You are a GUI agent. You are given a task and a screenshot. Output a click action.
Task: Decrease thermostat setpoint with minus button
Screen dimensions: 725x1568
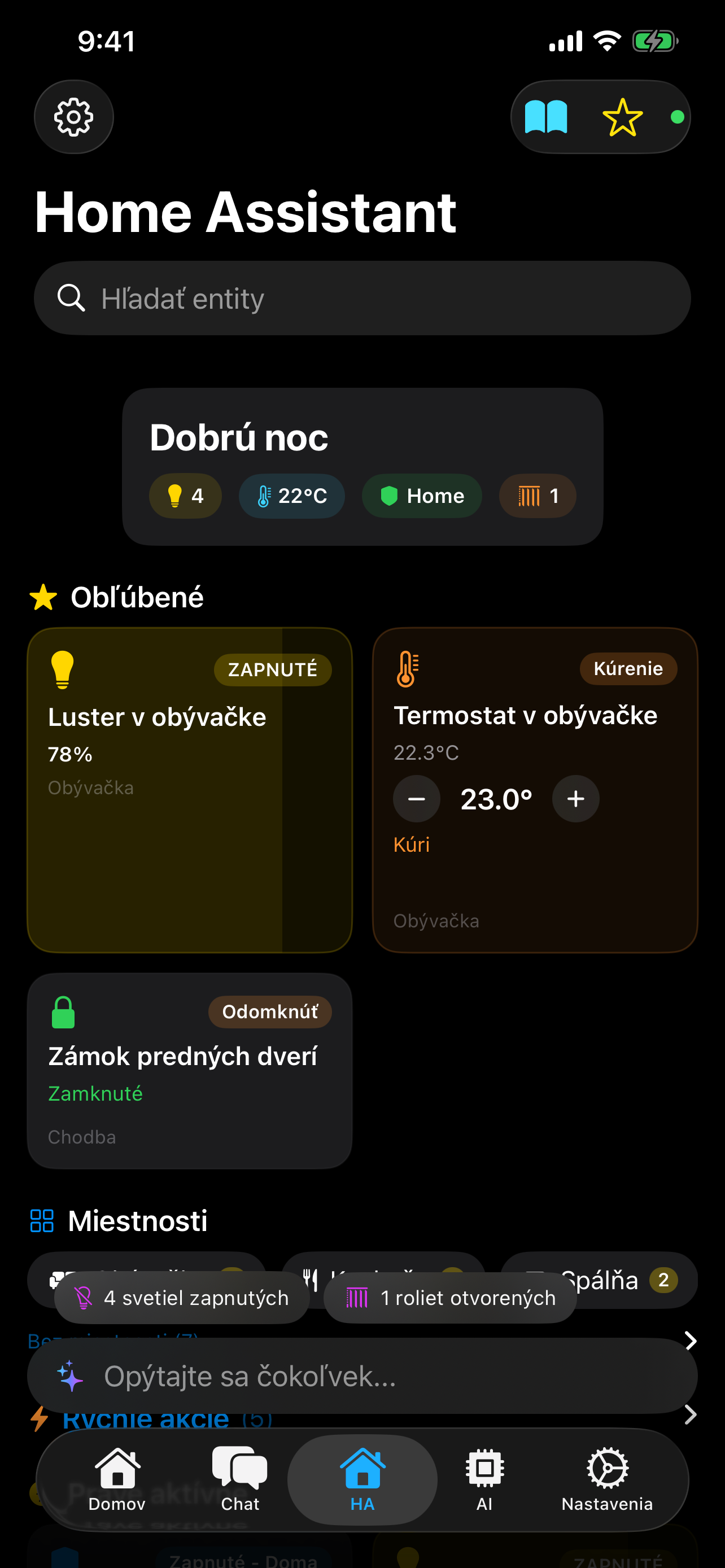[x=416, y=799]
